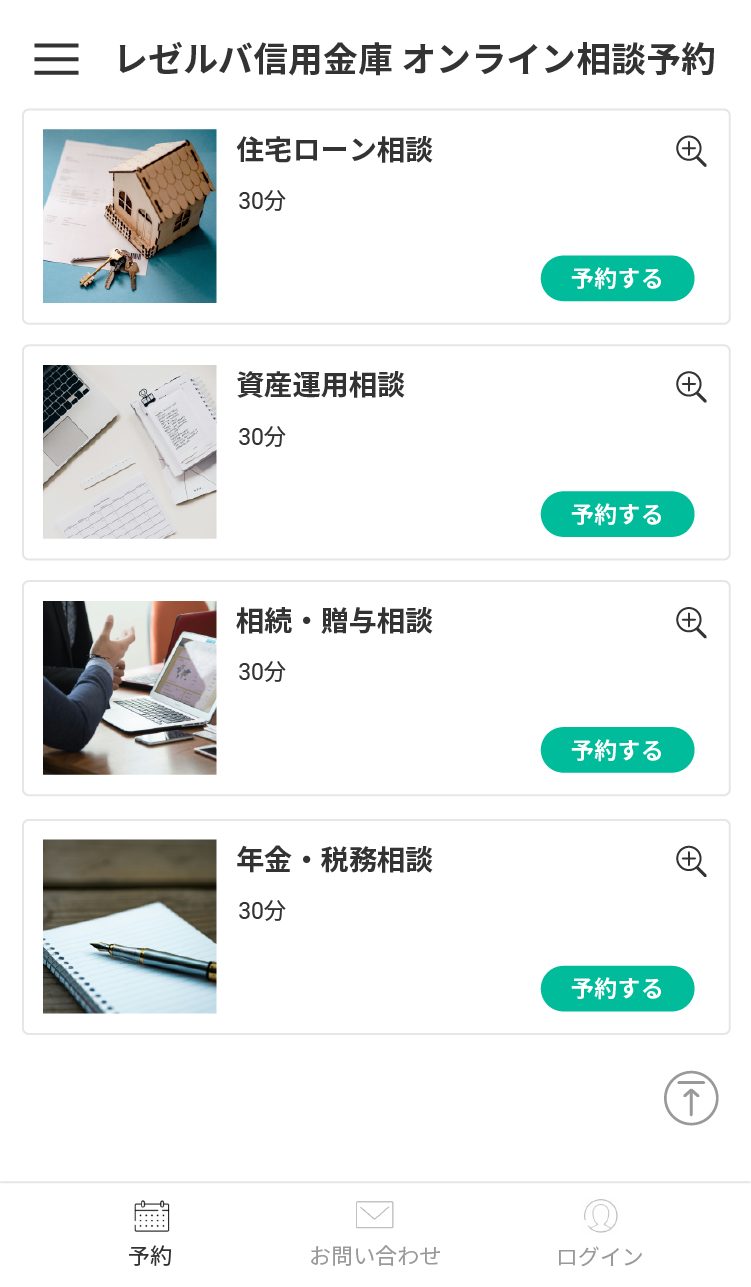Tap the zoom icon for 相続・贈与相談
The height and width of the screenshot is (1287, 751).
(691, 622)
